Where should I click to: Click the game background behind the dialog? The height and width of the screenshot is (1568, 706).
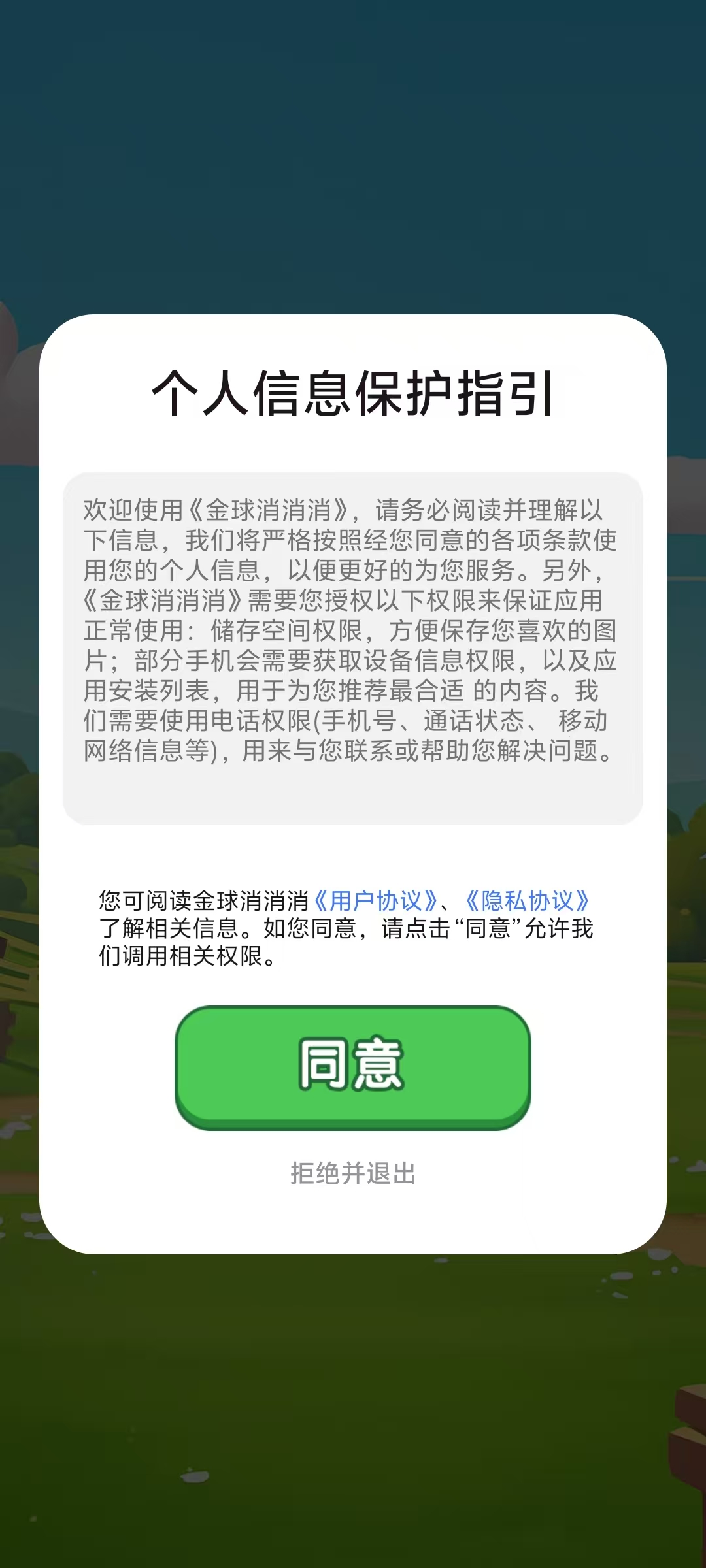[353, 1405]
